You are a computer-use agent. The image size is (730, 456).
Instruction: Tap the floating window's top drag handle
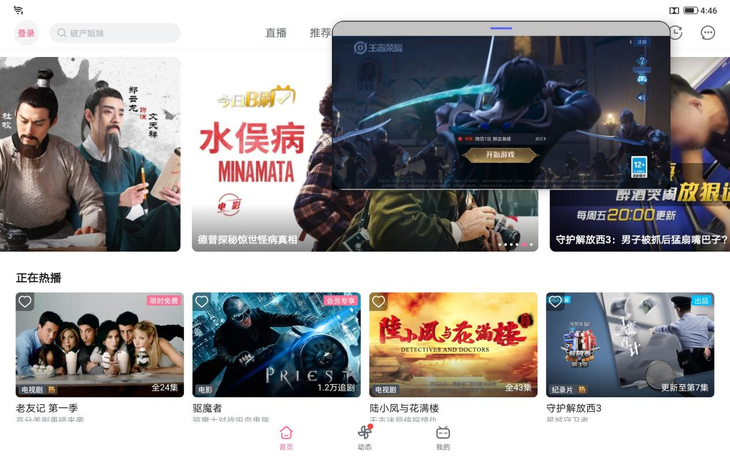click(501, 28)
